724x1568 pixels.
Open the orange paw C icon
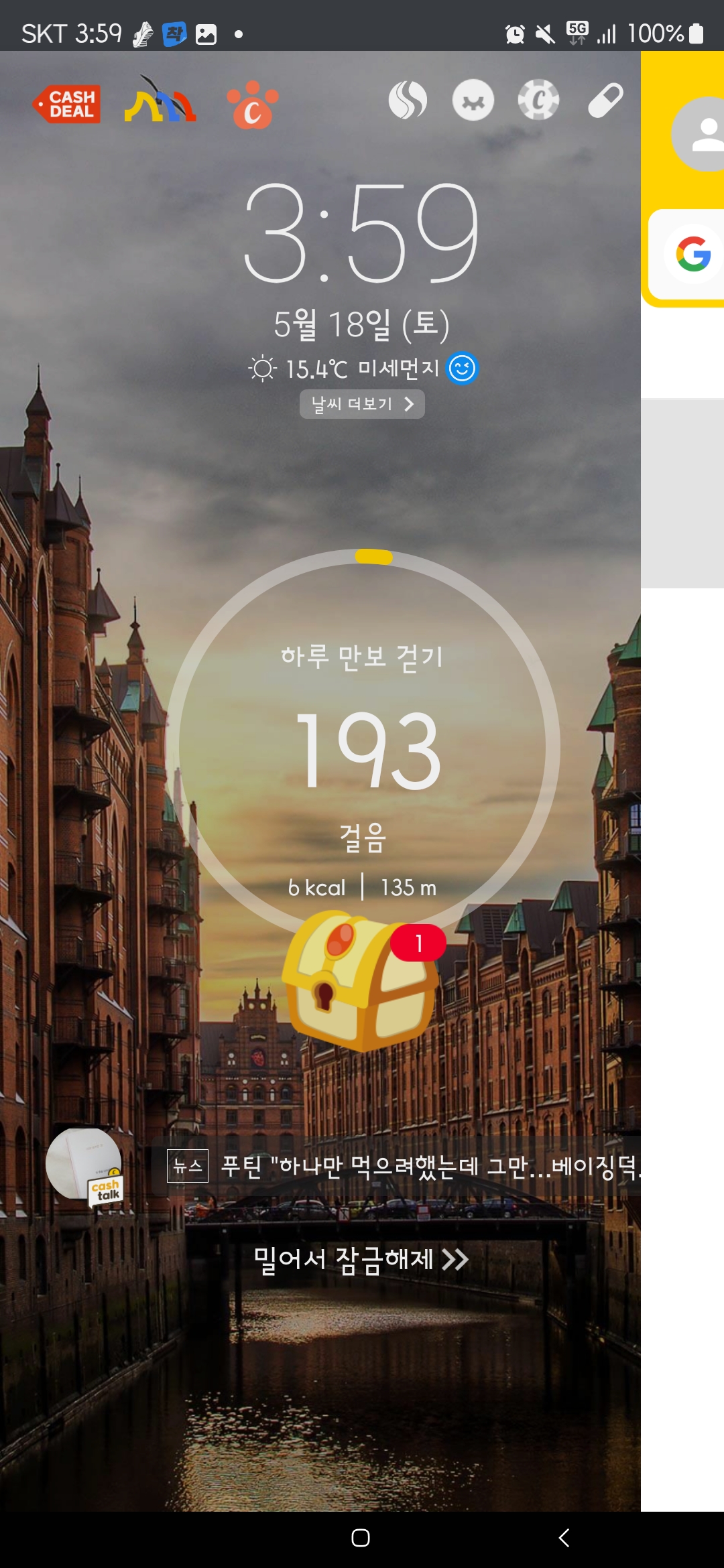click(x=252, y=105)
